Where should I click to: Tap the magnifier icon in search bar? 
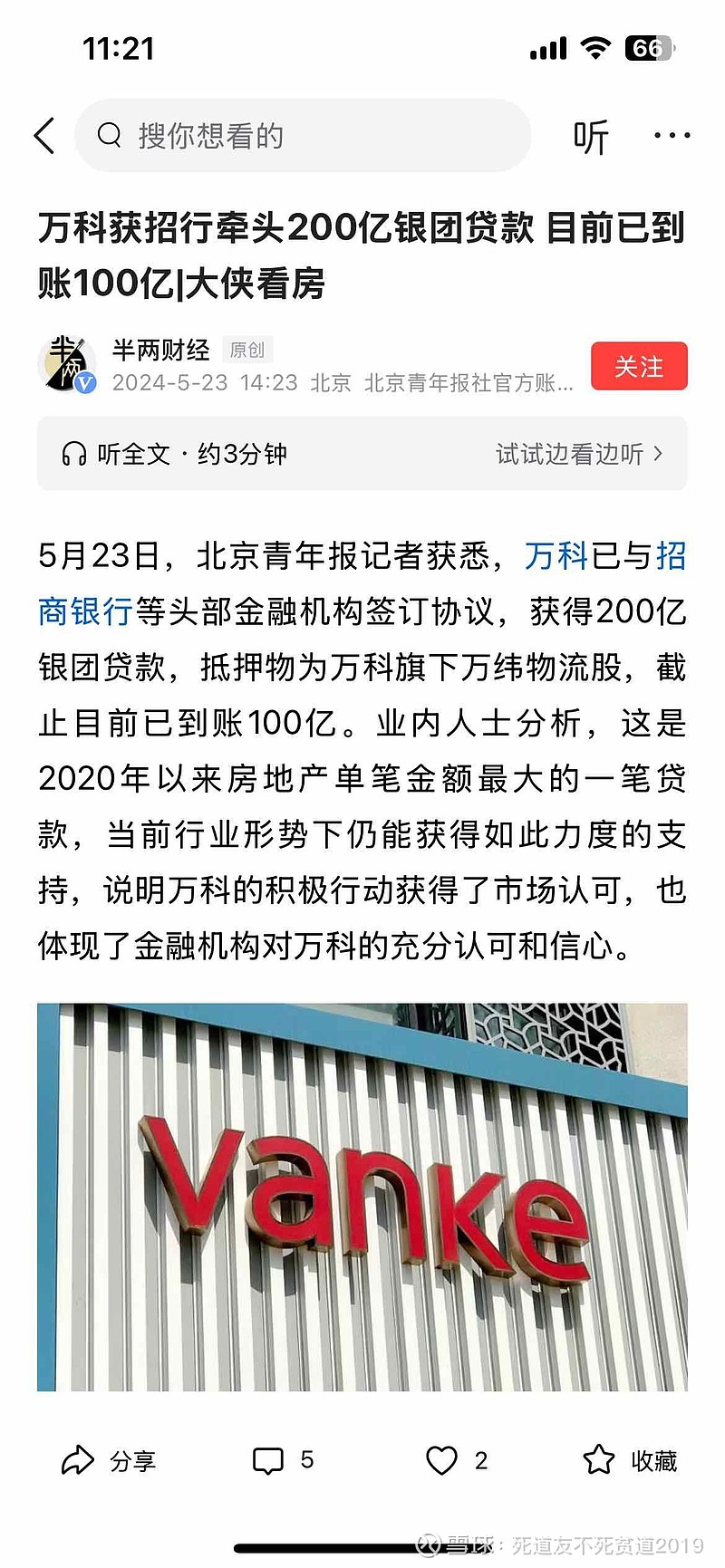click(x=109, y=134)
